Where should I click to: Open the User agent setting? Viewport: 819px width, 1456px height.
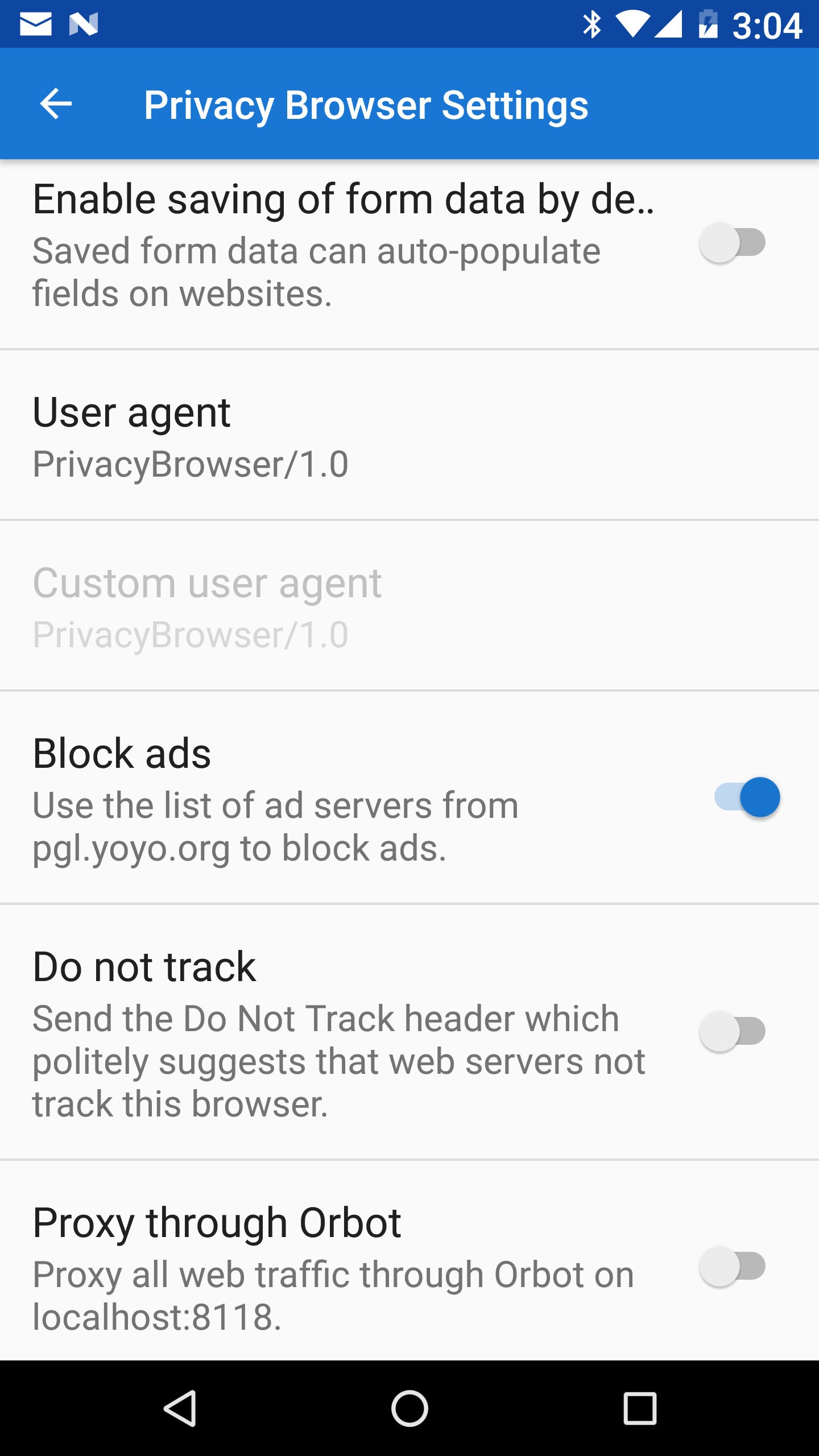409,436
